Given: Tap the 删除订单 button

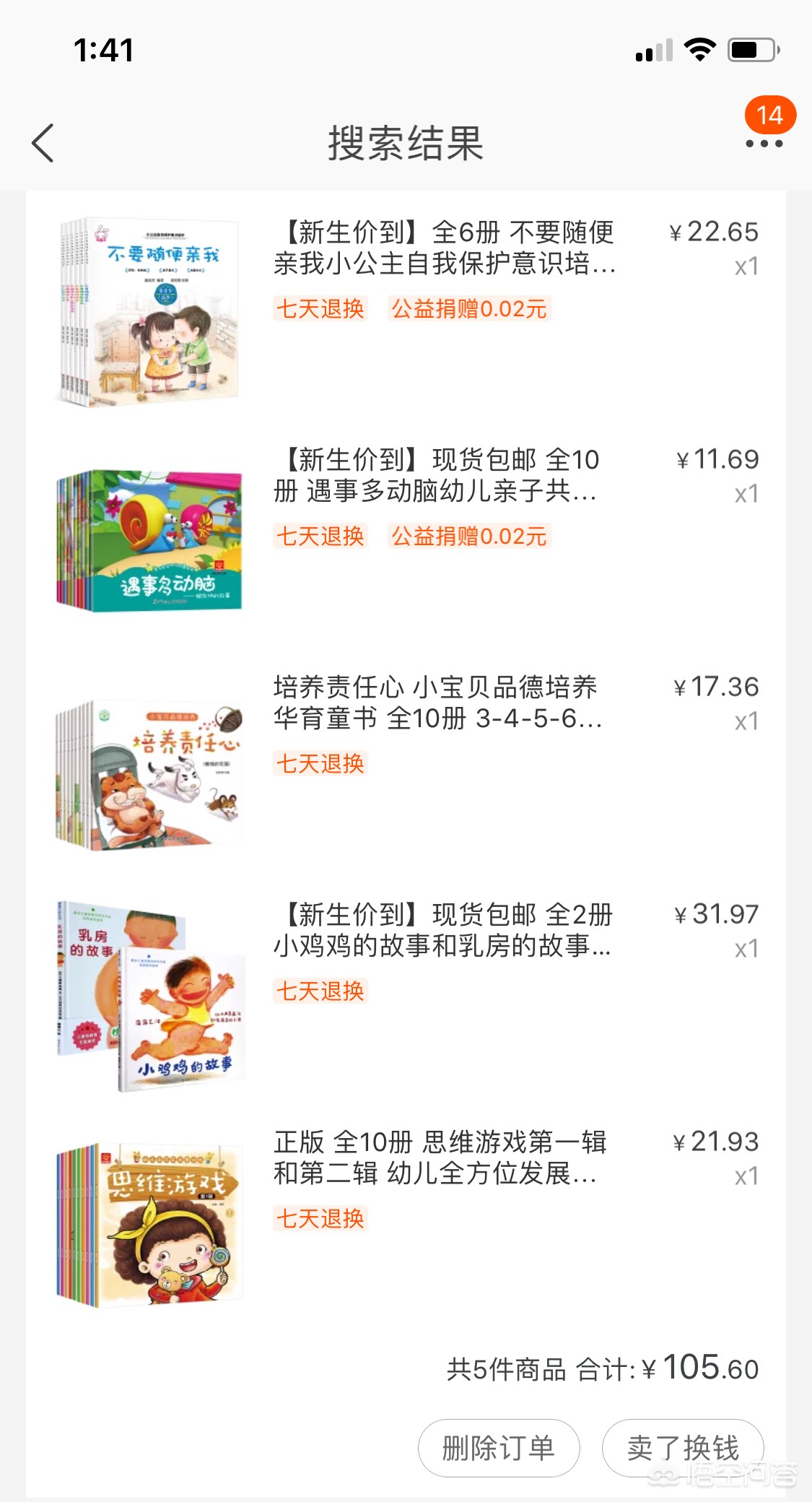Looking at the screenshot, I should pyautogui.click(x=499, y=1448).
